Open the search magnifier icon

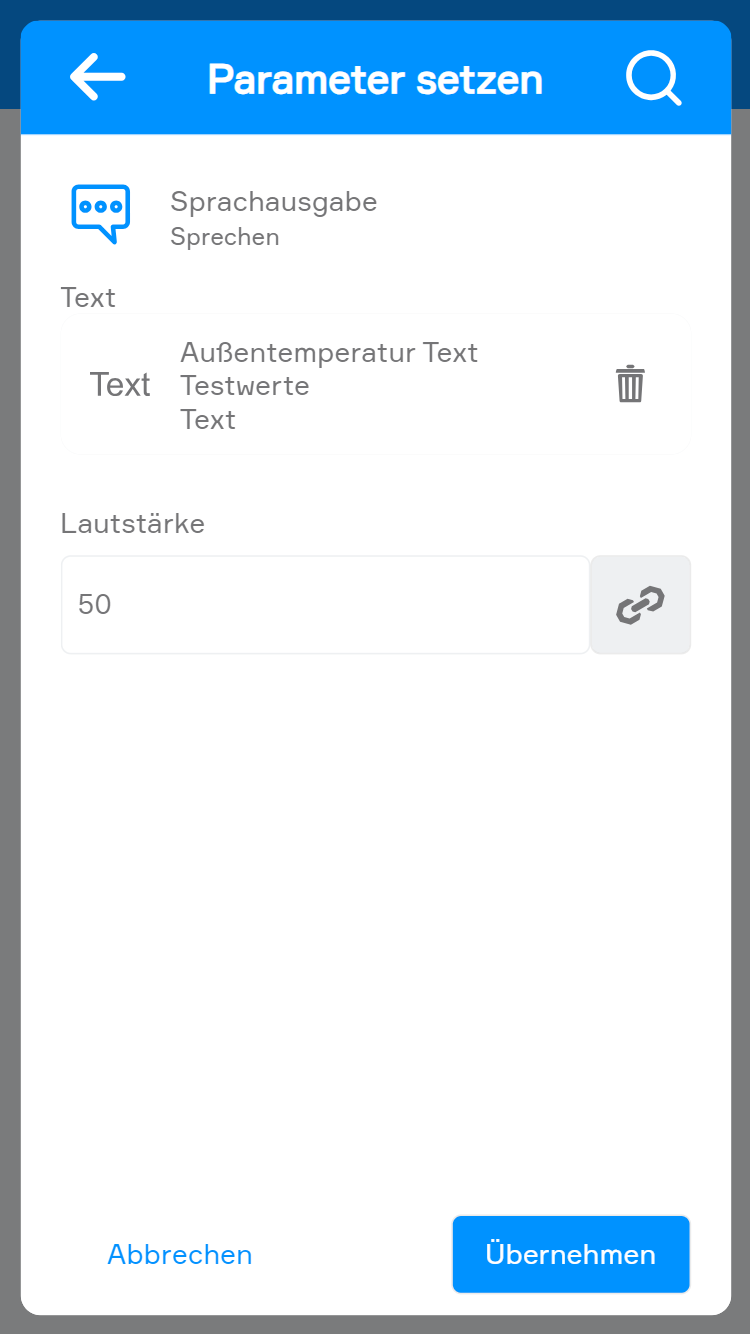pos(653,78)
